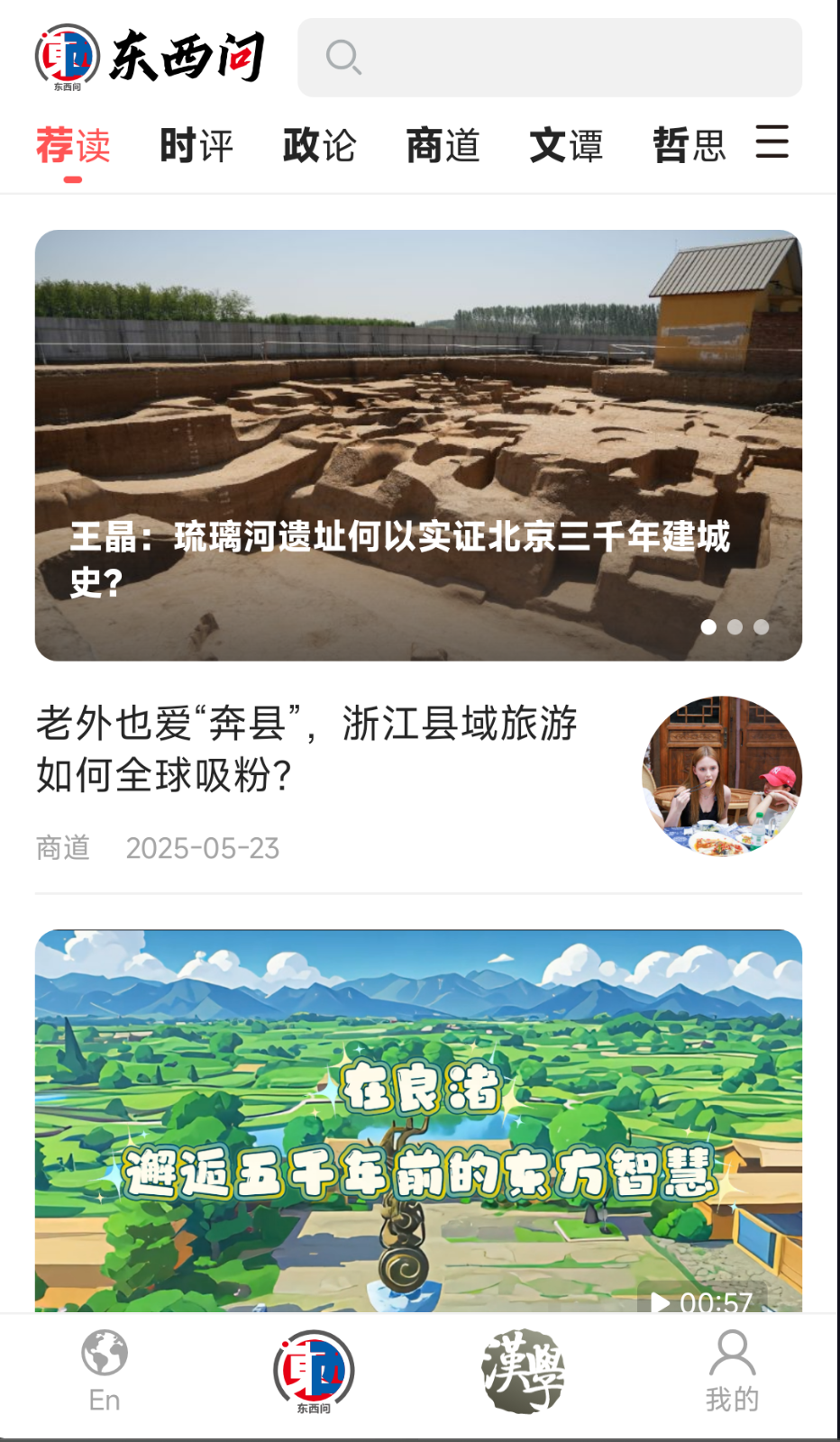View the 哲思 tab
This screenshot has width=840, height=1442.
tap(689, 146)
